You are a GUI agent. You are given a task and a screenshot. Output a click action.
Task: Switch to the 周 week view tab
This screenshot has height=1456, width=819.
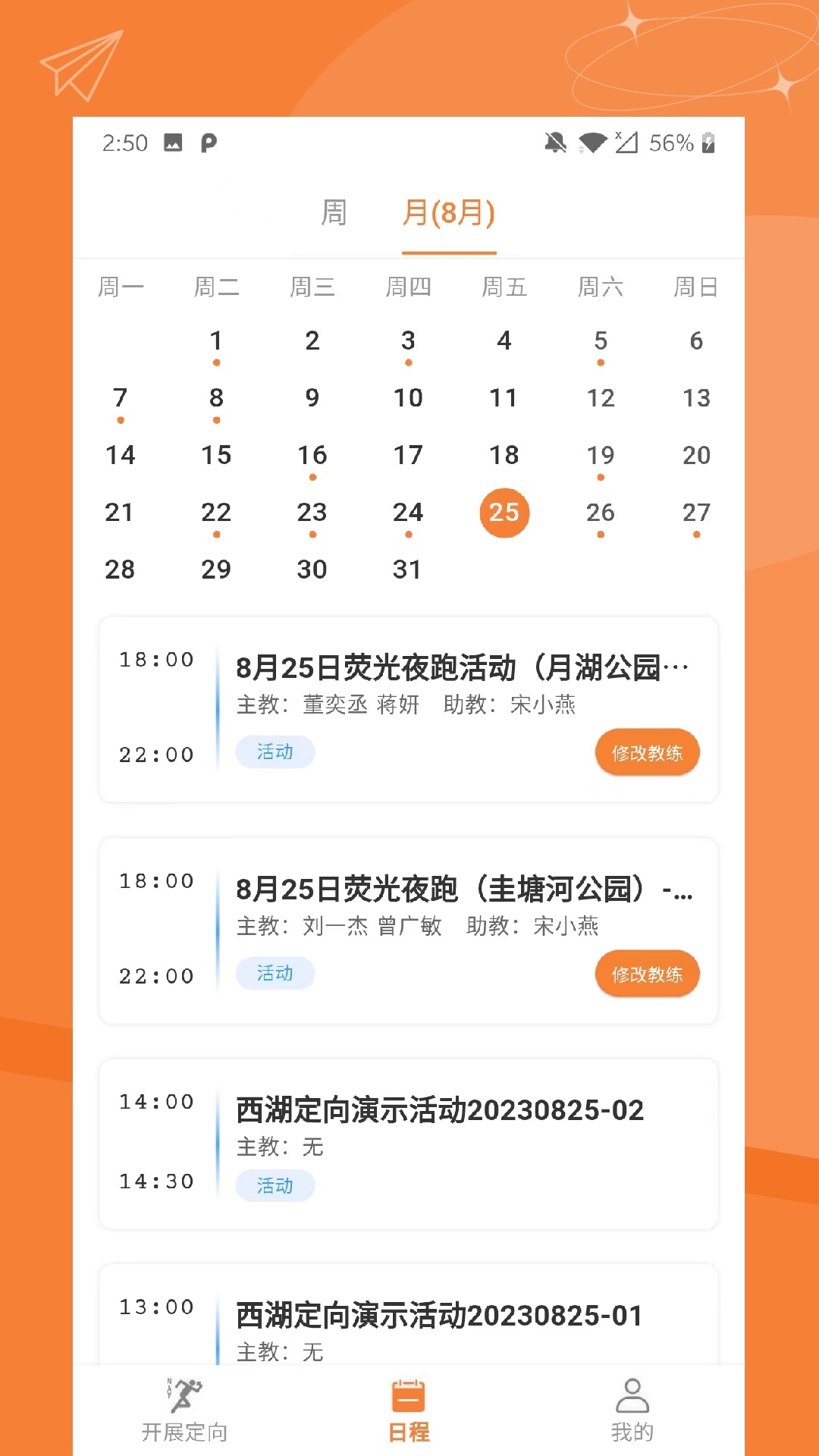coord(334,215)
